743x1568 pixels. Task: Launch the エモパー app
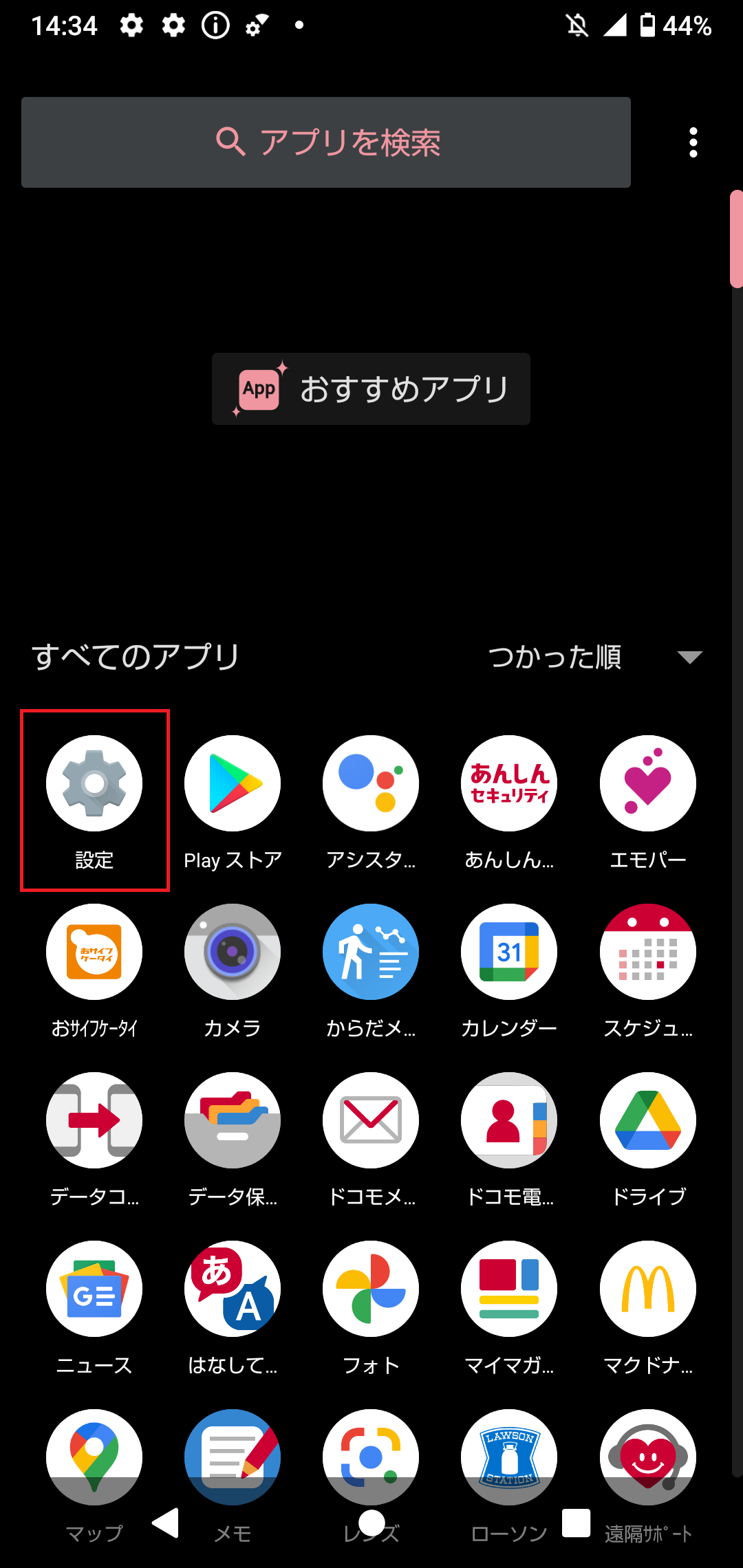click(648, 801)
